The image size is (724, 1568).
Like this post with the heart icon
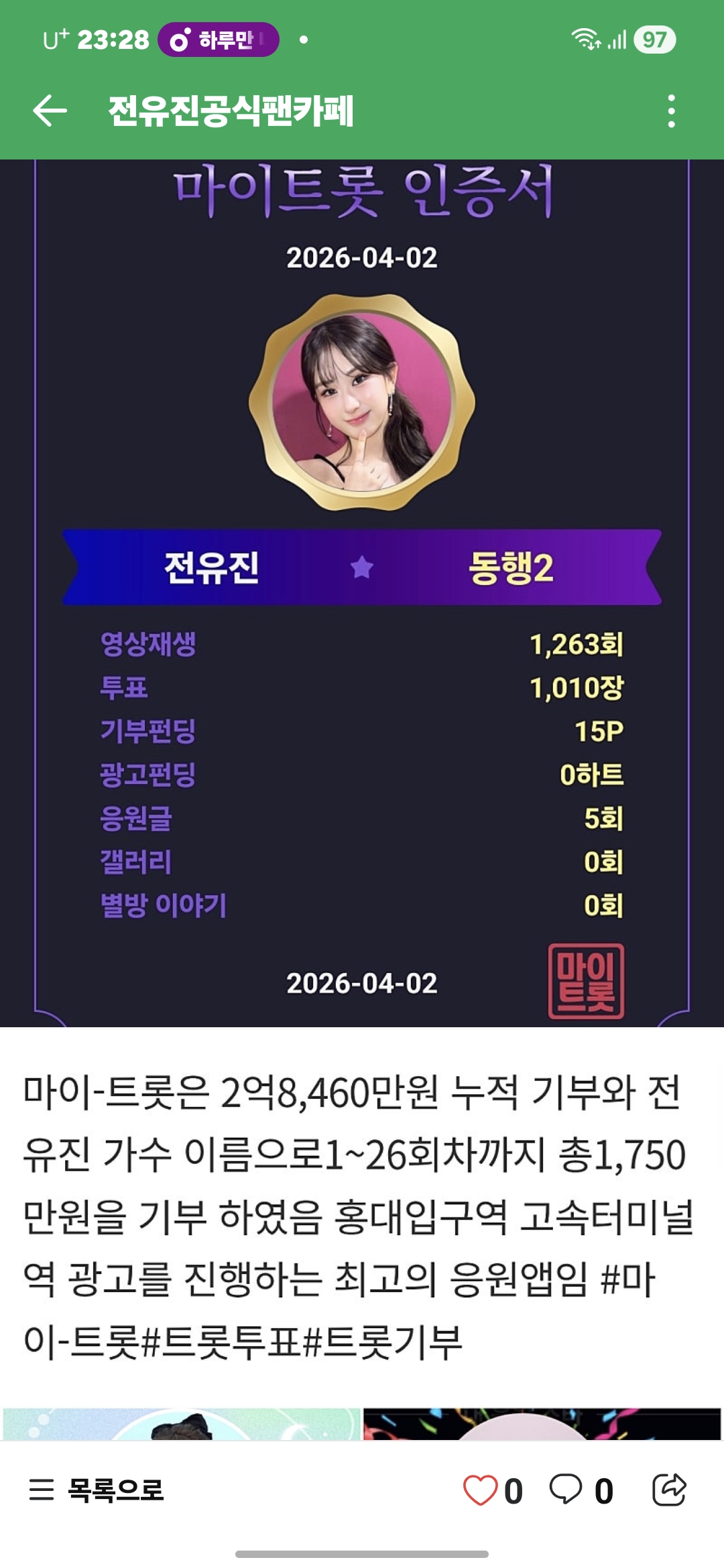pos(480,1490)
